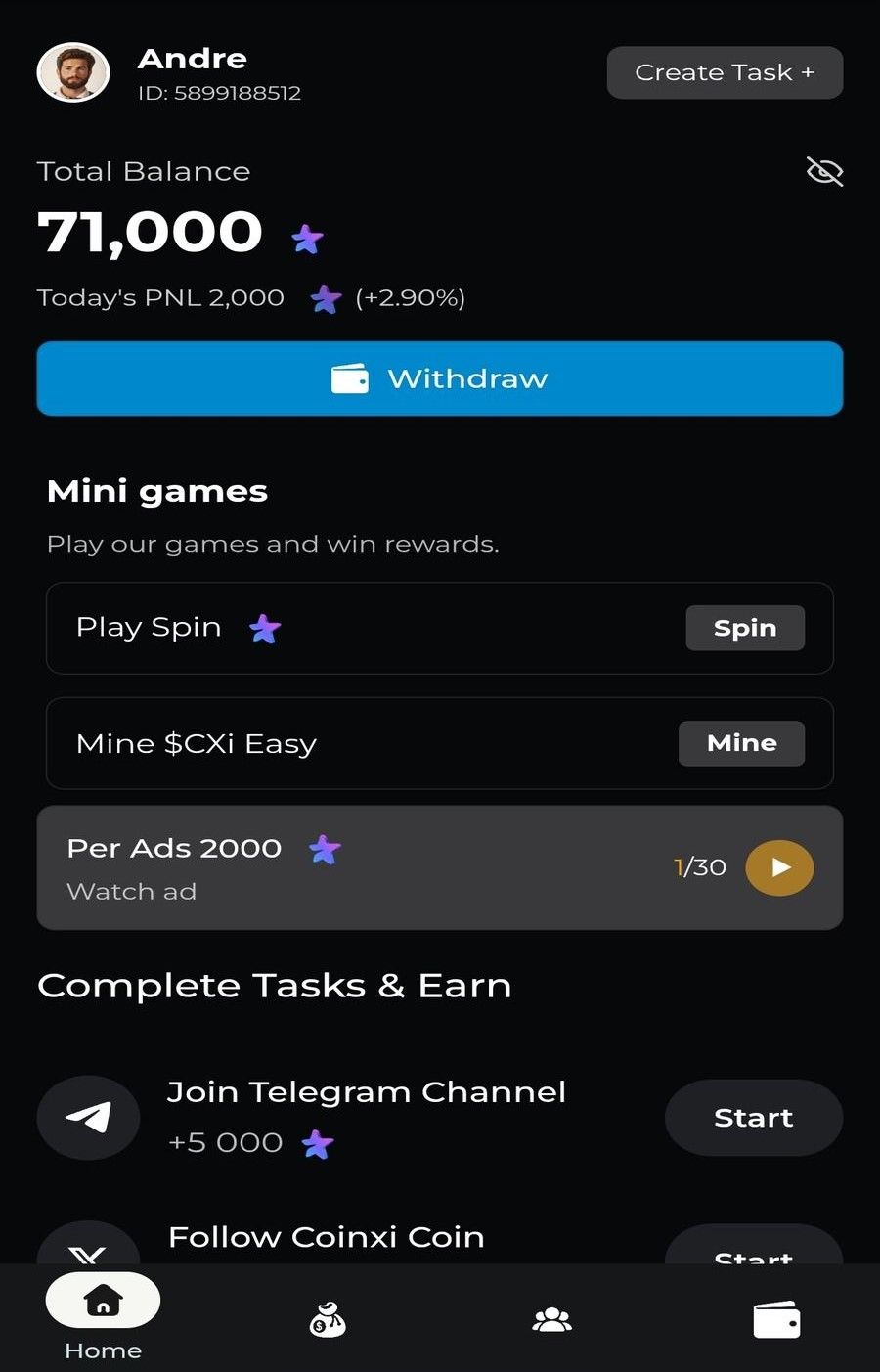The image size is (880, 1372).
Task: Start the Join Telegram Channel task
Action: (x=753, y=1118)
